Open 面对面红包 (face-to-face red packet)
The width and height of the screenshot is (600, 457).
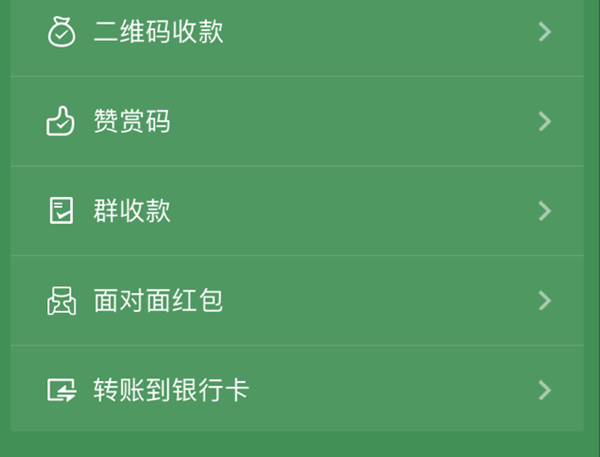(x=158, y=300)
